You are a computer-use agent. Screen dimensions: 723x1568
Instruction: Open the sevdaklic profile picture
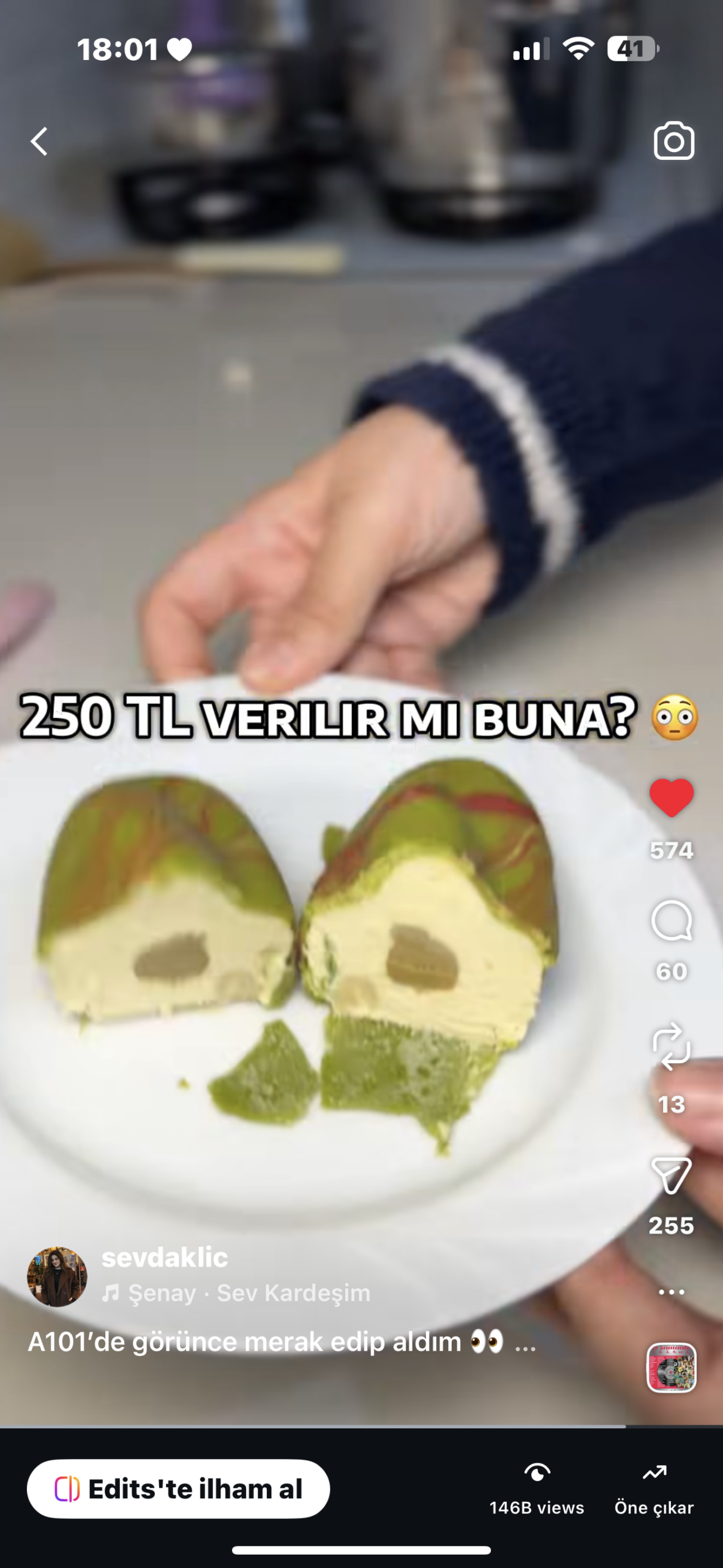pos(57,1276)
